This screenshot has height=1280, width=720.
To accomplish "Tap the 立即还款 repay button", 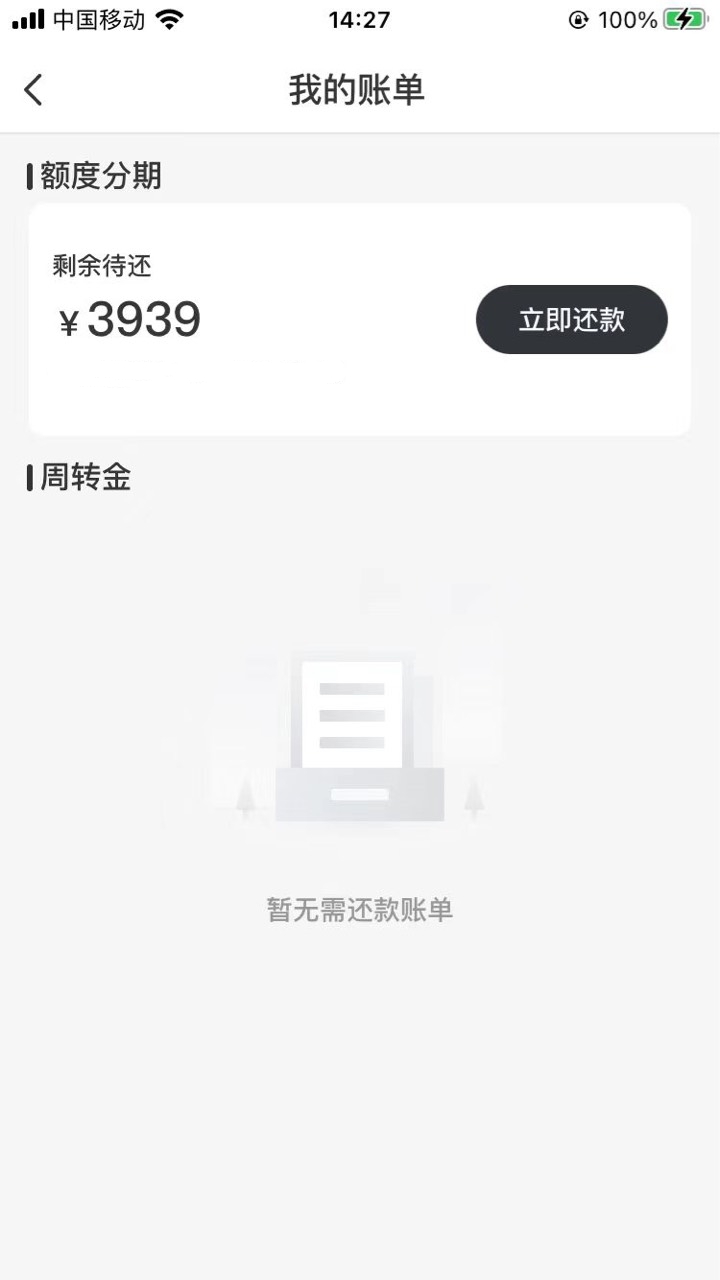I will point(571,320).
